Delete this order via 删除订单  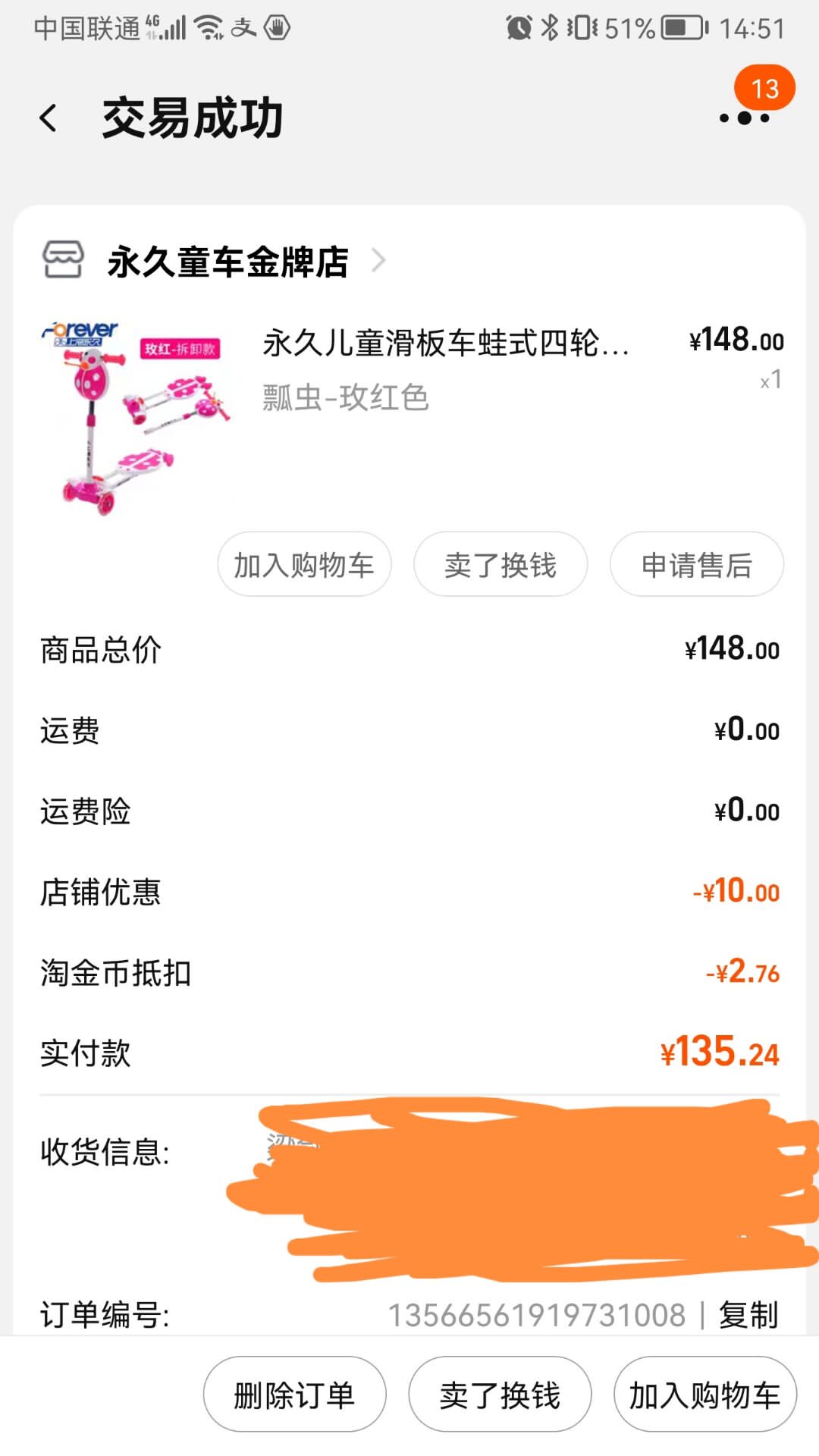click(294, 1395)
